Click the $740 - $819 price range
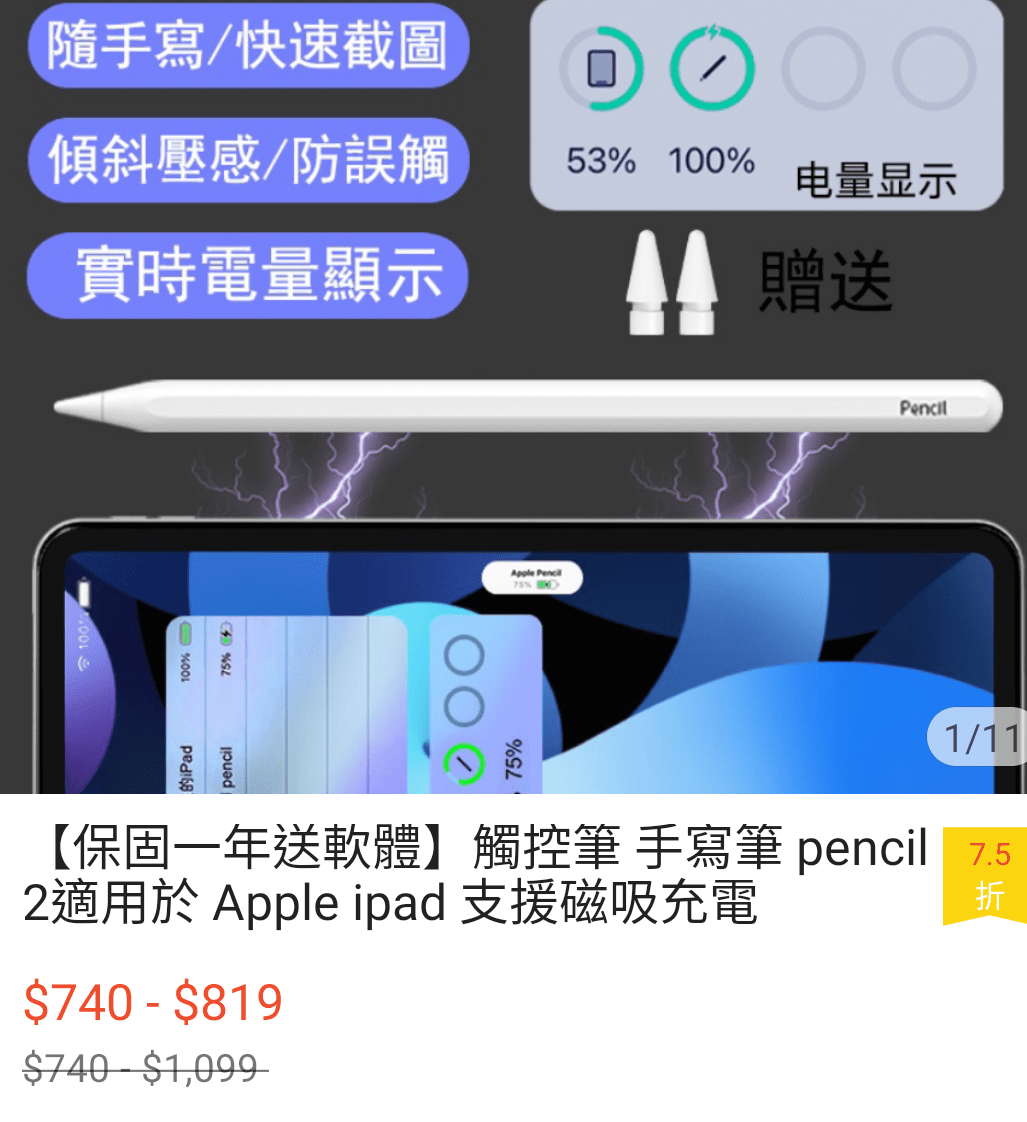 pyautogui.click(x=151, y=1001)
